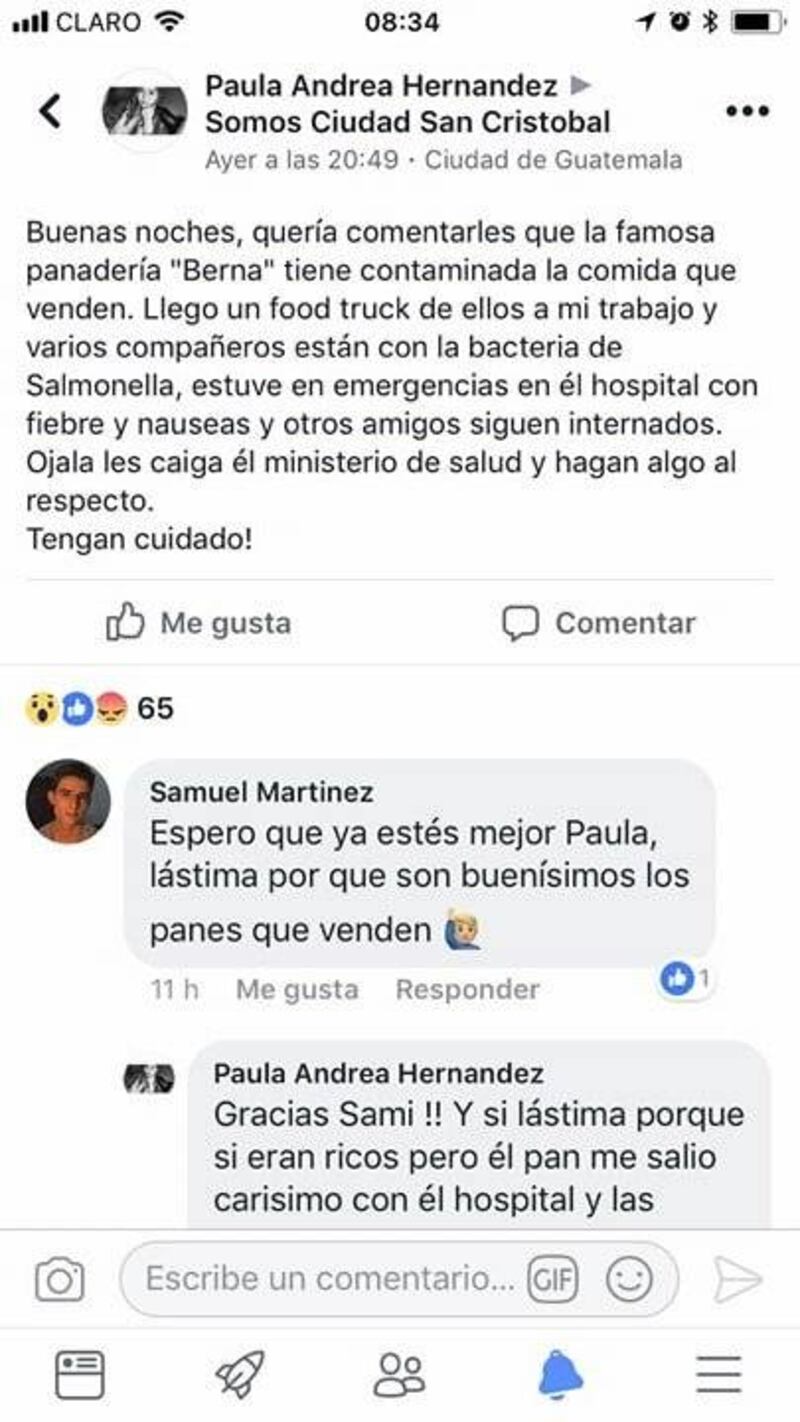Go back with the top-left arrow
The height and width of the screenshot is (1422, 800).
coord(50,111)
